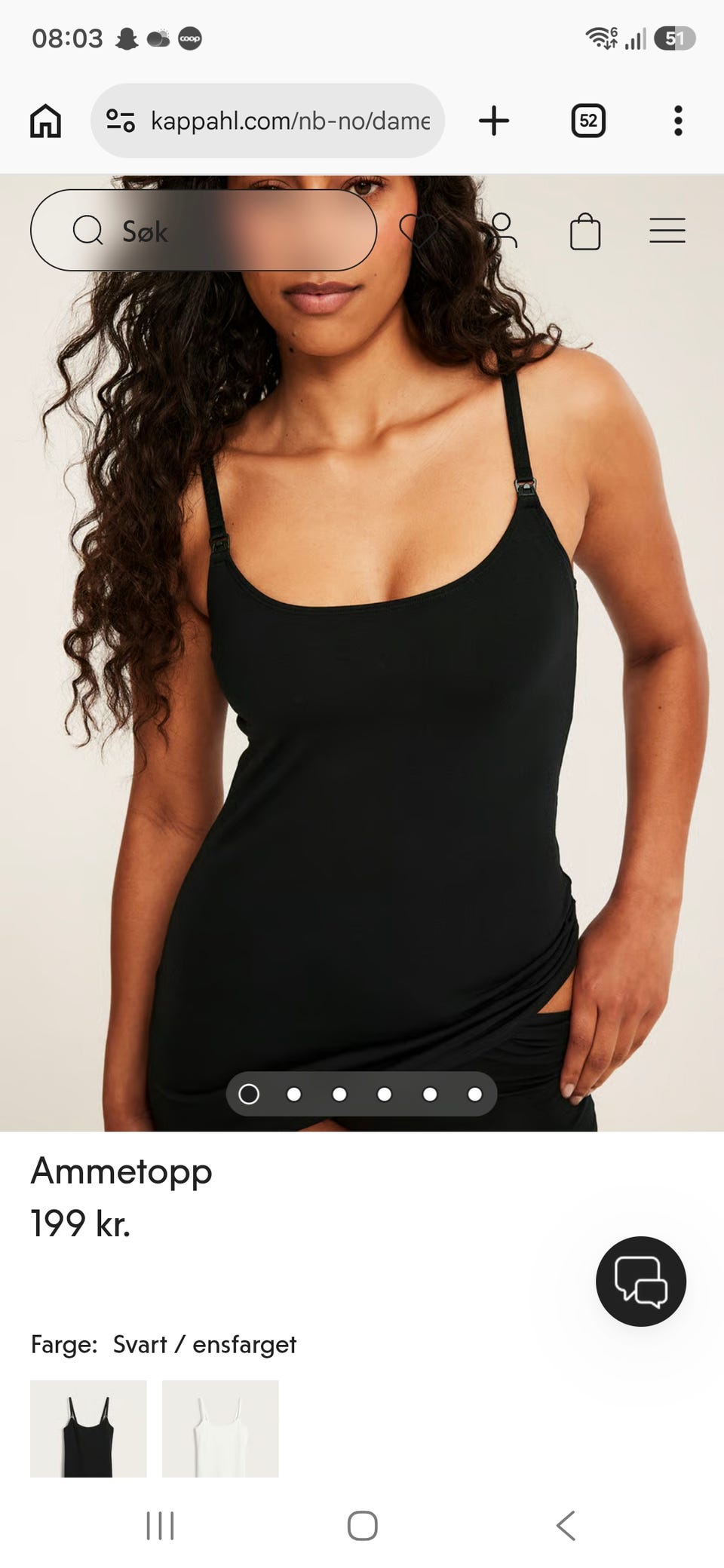Go back with the system back button
Image resolution: width=724 pixels, height=1568 pixels.
[x=566, y=1526]
